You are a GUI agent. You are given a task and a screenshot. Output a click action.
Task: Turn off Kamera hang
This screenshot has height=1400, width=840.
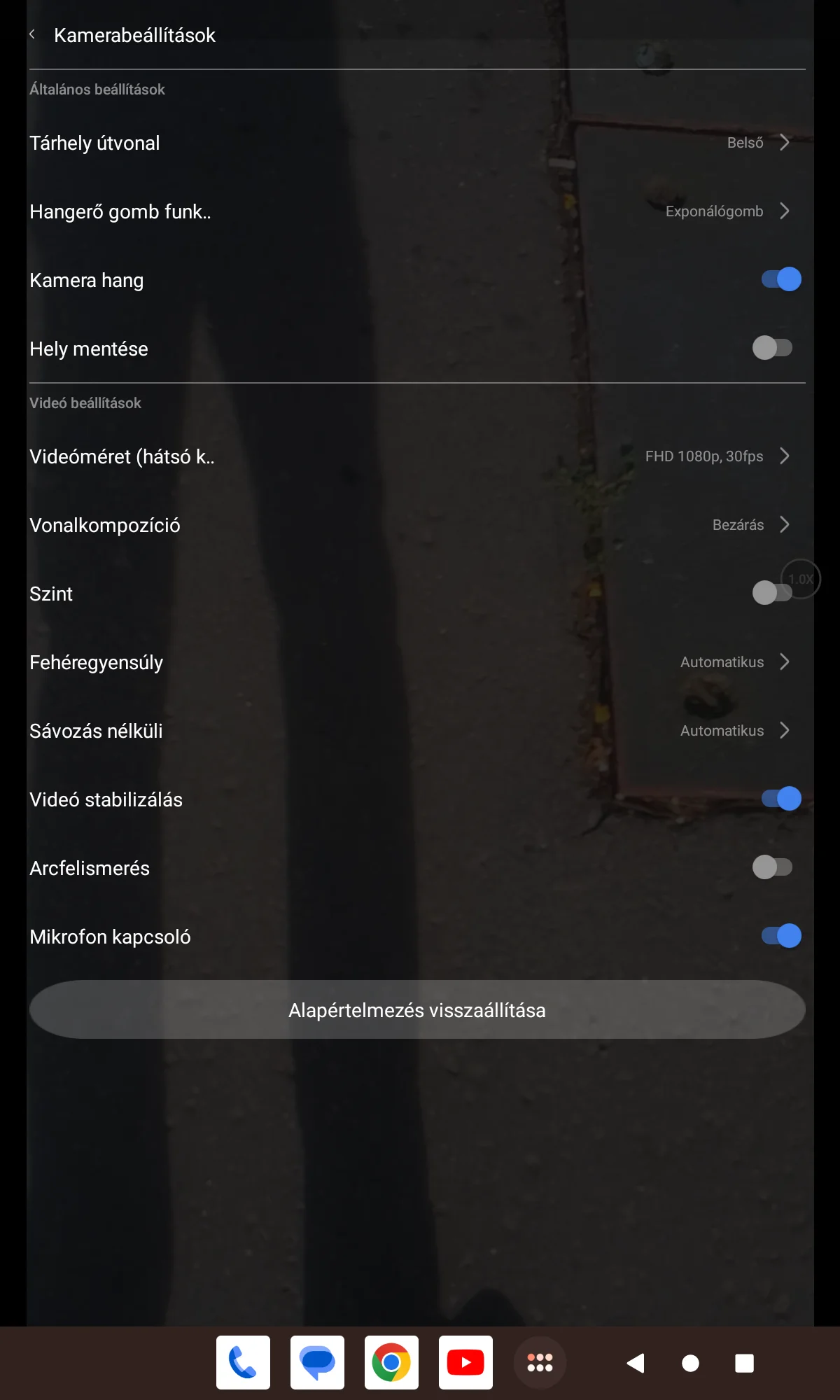pos(780,279)
